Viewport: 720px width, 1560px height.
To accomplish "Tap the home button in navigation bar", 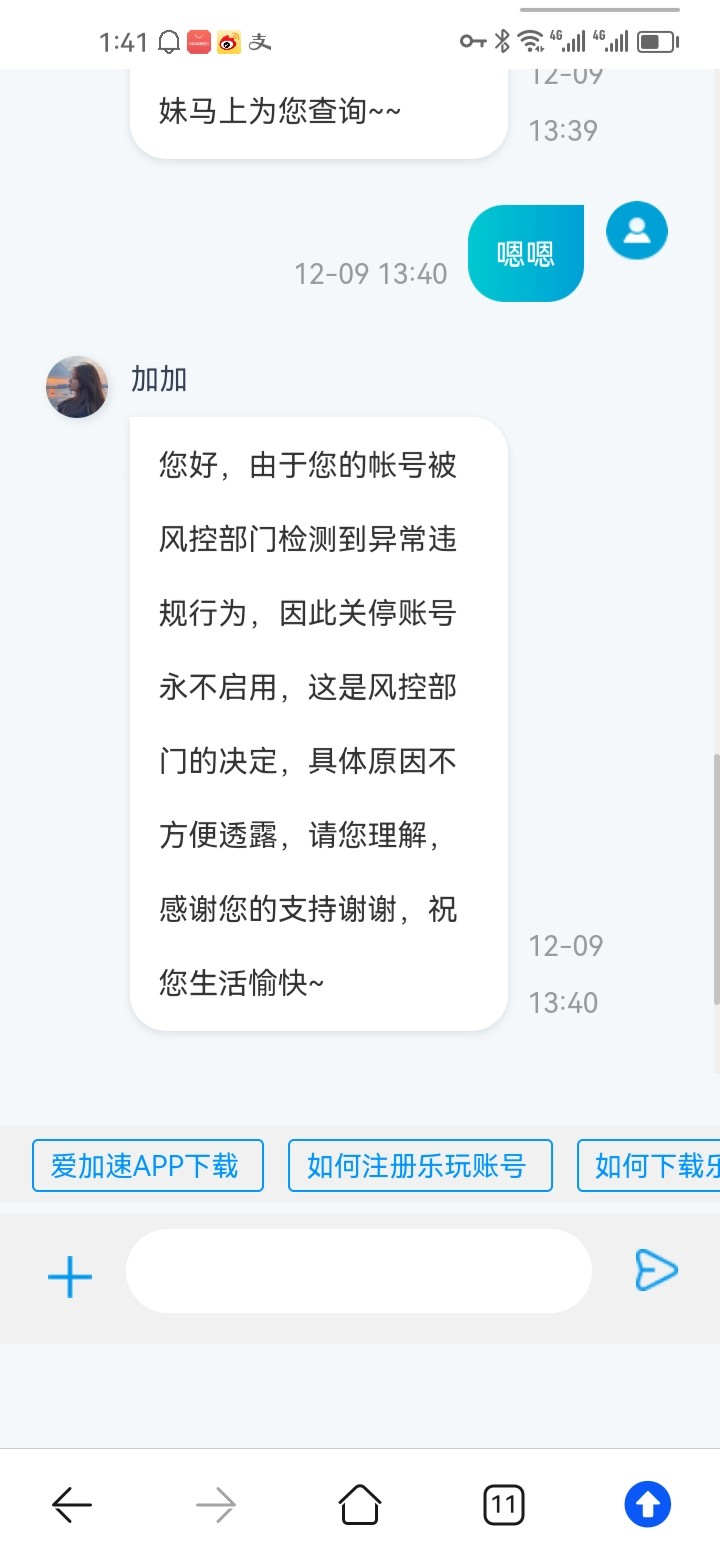I will pyautogui.click(x=360, y=1503).
